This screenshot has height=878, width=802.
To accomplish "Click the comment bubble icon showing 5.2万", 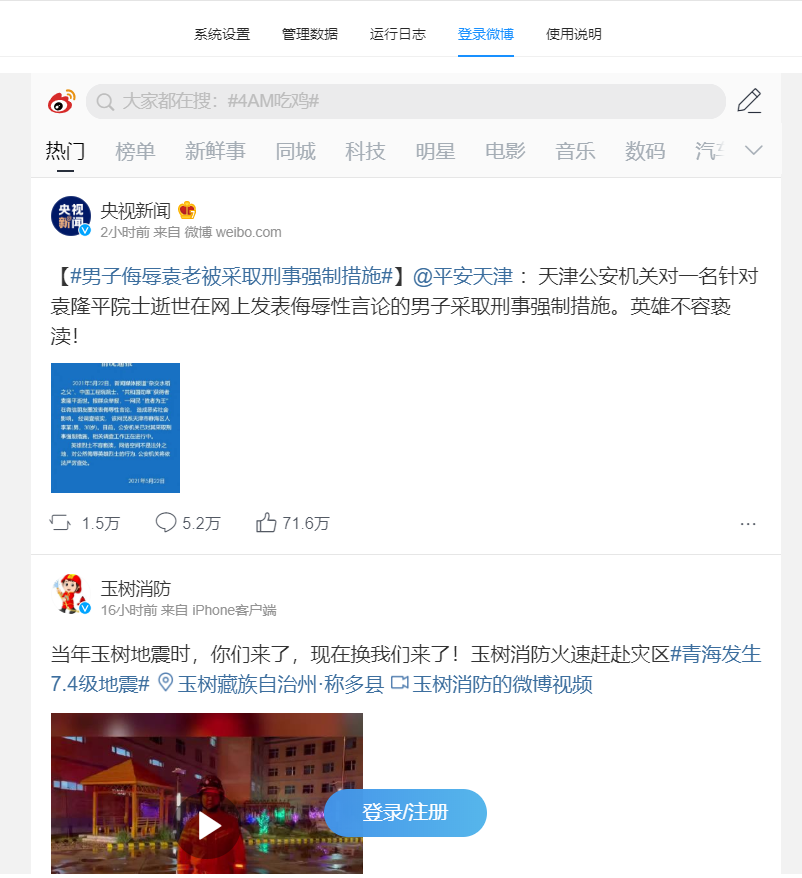I will [166, 522].
